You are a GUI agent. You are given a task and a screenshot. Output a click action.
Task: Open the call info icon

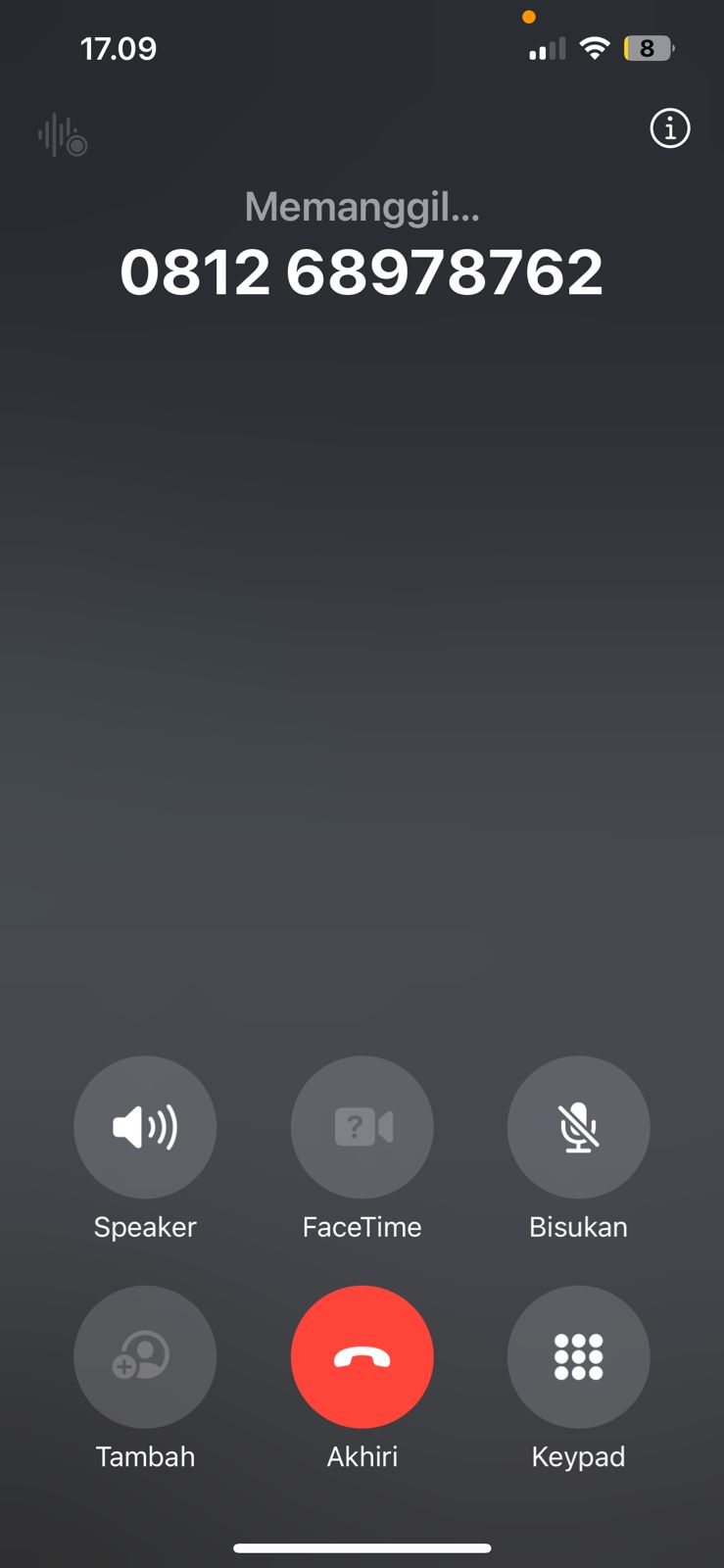(670, 128)
